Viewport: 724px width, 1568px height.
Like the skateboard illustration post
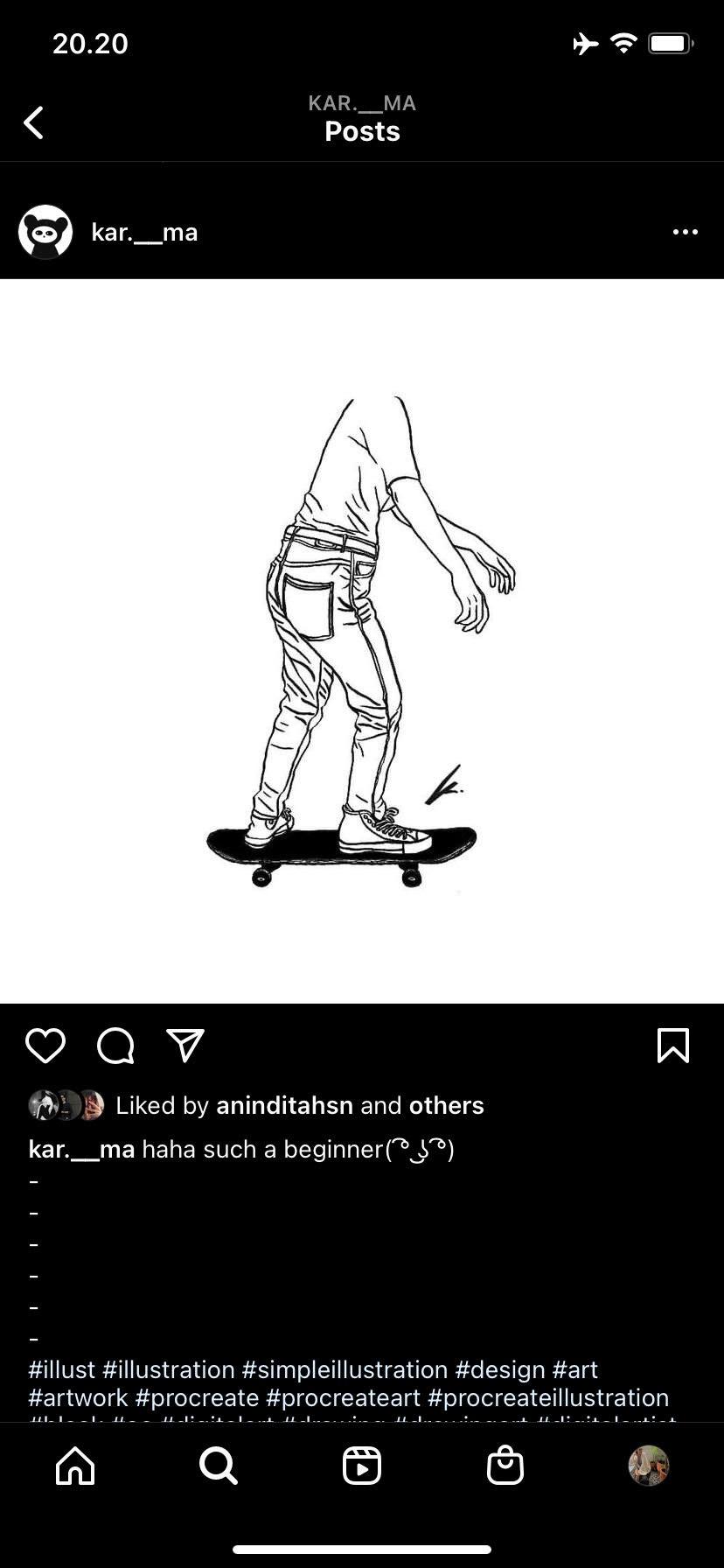coord(45,1046)
